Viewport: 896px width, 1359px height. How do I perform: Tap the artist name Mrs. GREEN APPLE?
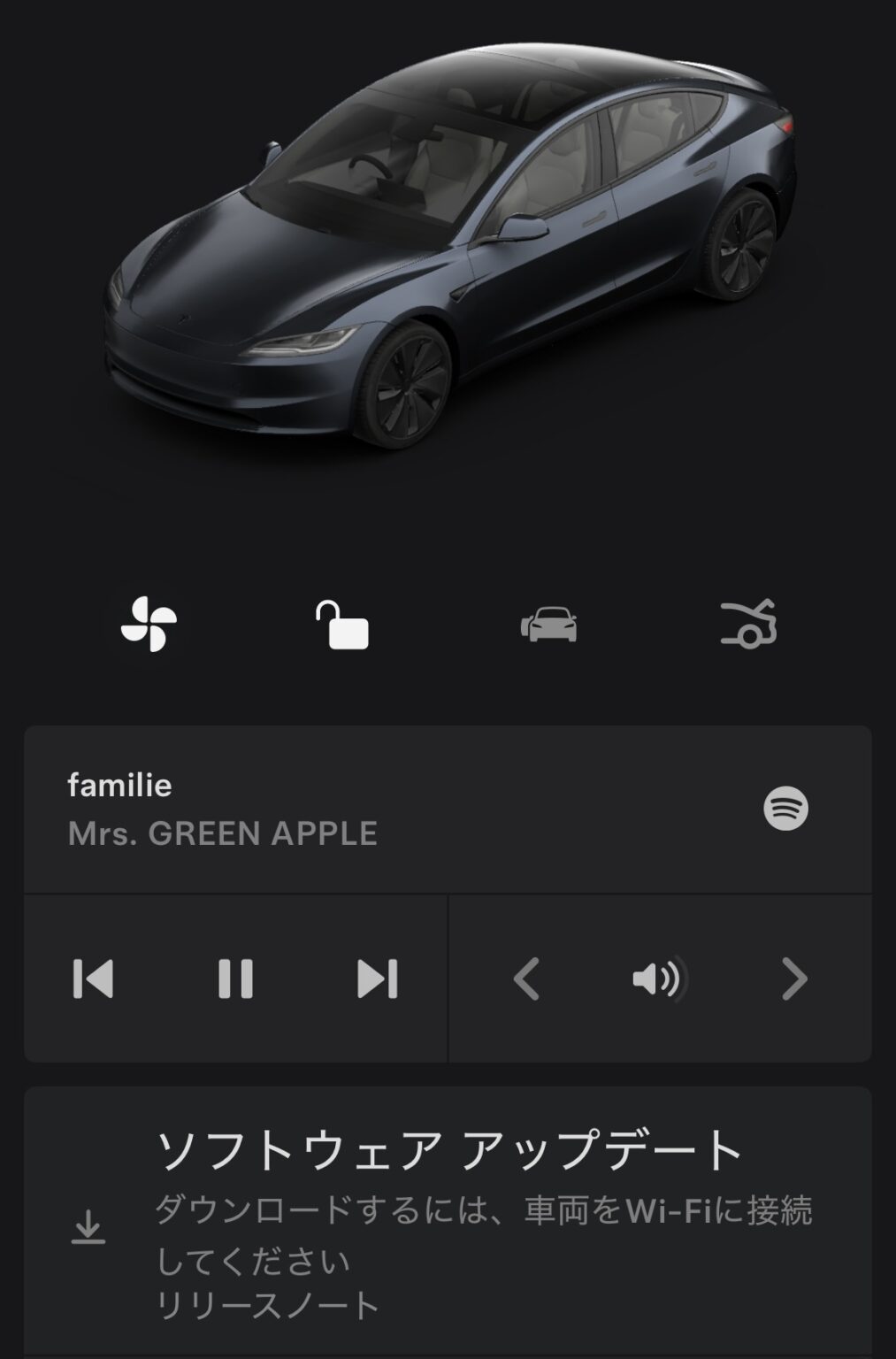click(x=221, y=831)
